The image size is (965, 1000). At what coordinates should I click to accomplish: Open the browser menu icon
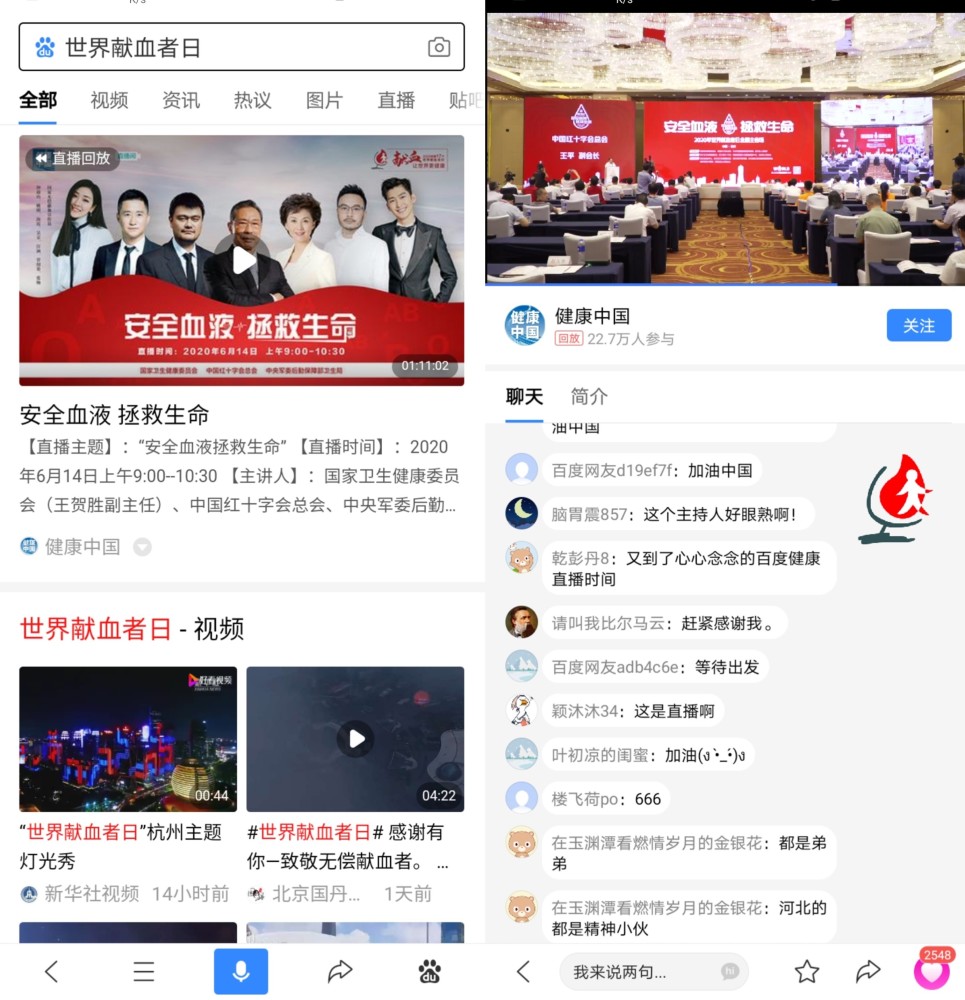144,971
